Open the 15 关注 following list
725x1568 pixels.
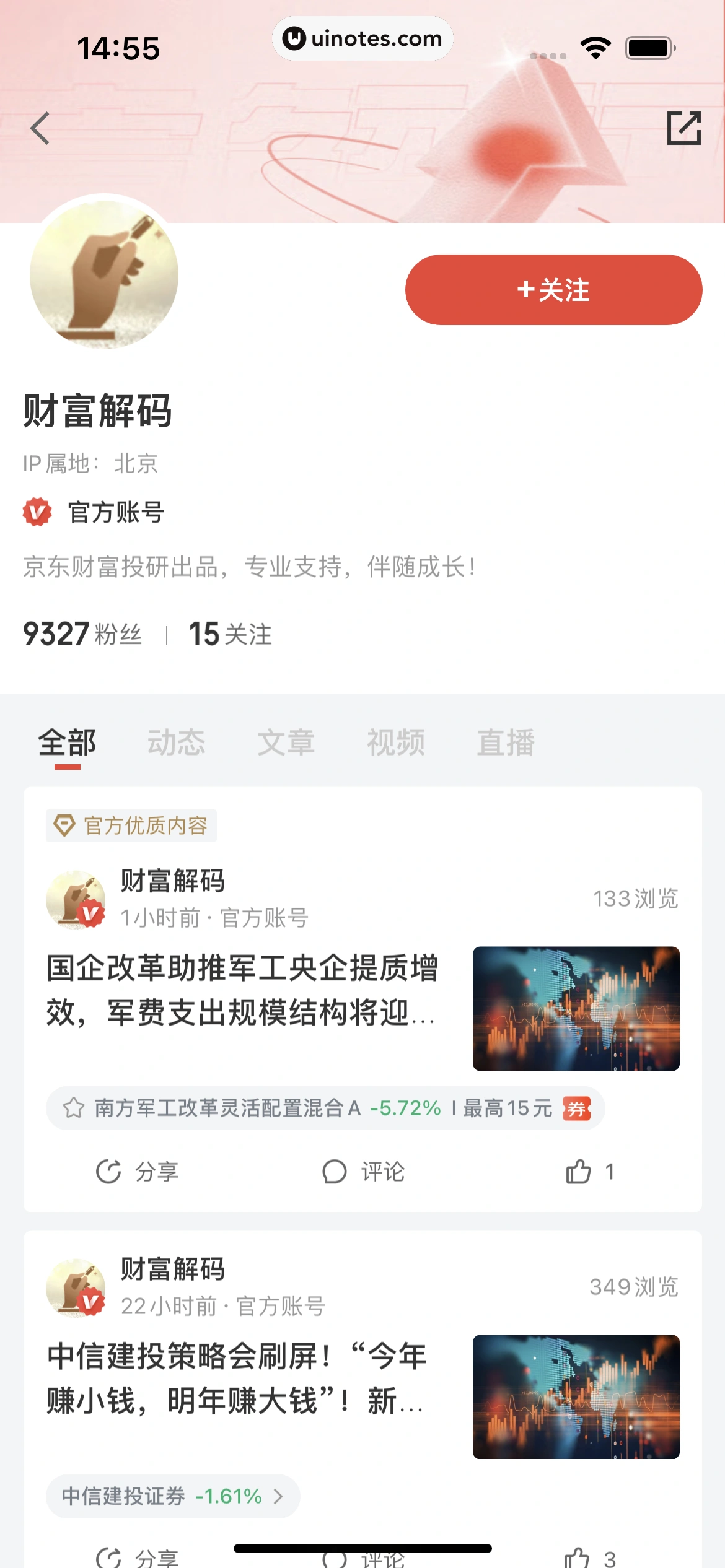230,634
